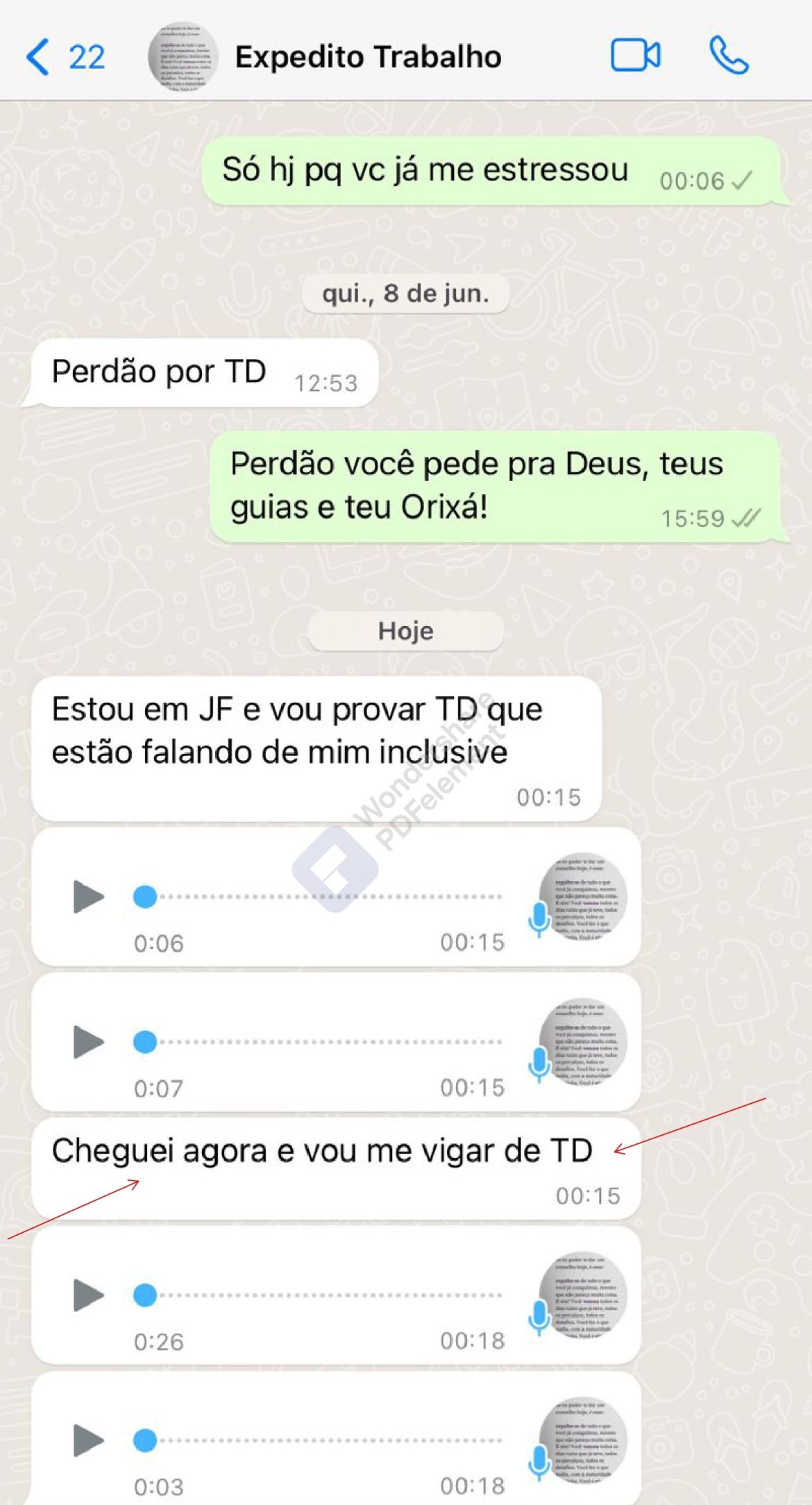Tap the 'Hoje' date separator

pos(406,631)
